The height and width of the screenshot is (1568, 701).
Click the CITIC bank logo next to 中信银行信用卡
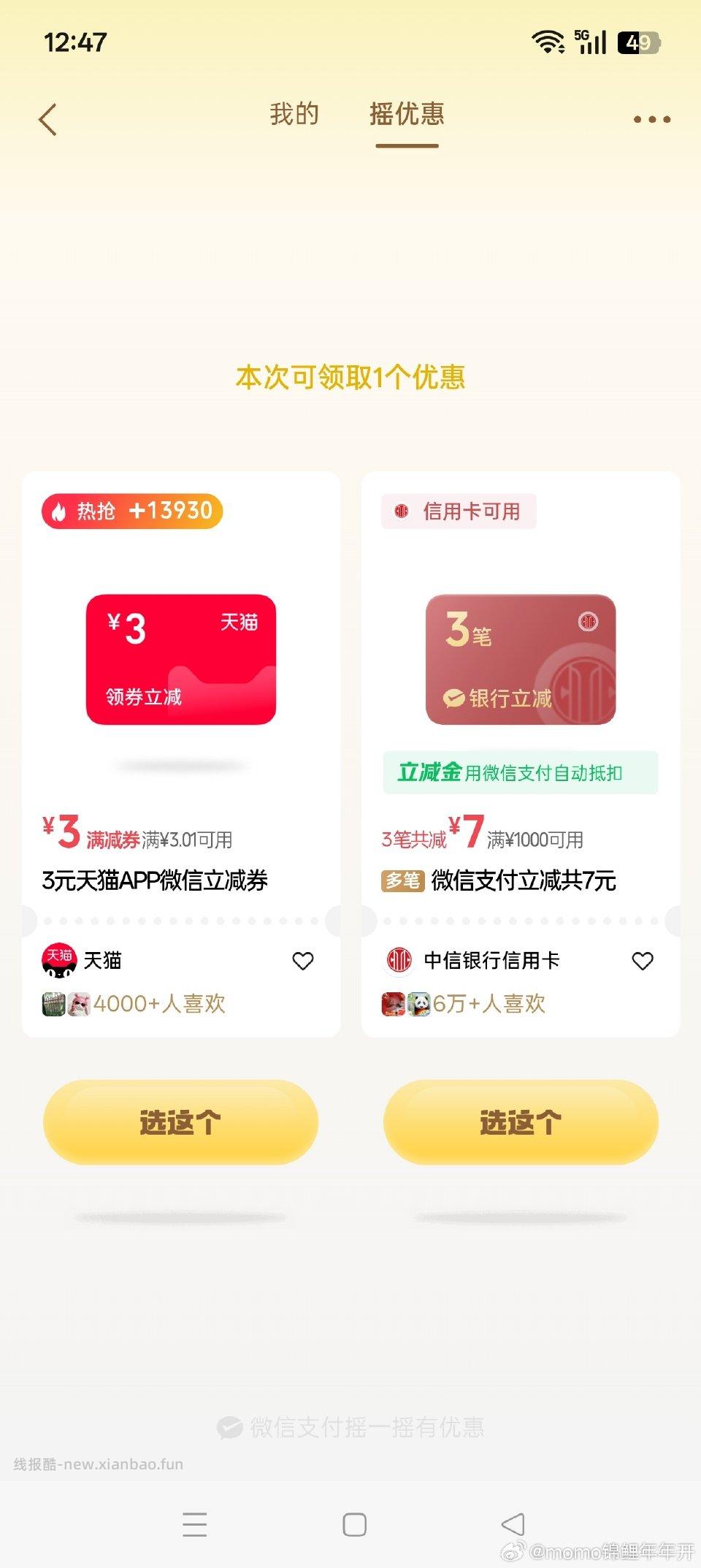tap(398, 961)
